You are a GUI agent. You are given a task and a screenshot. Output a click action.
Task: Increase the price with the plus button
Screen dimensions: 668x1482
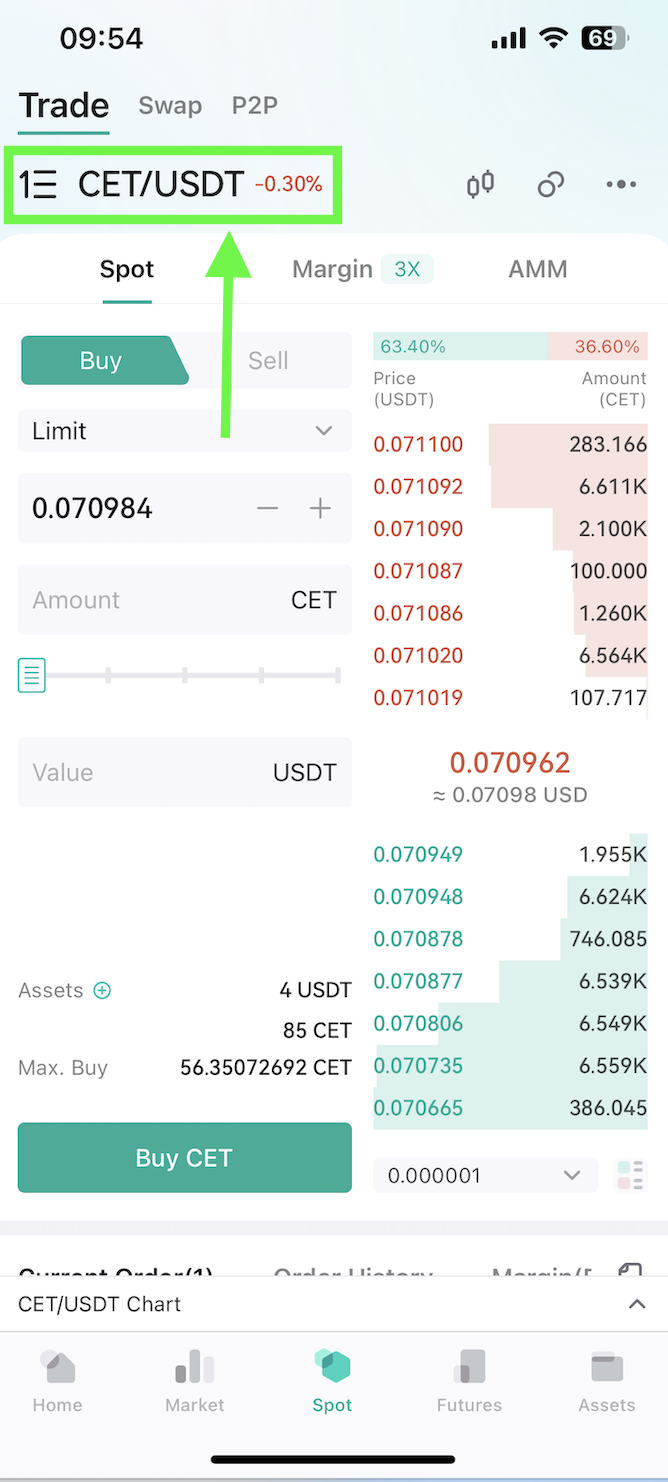(320, 508)
